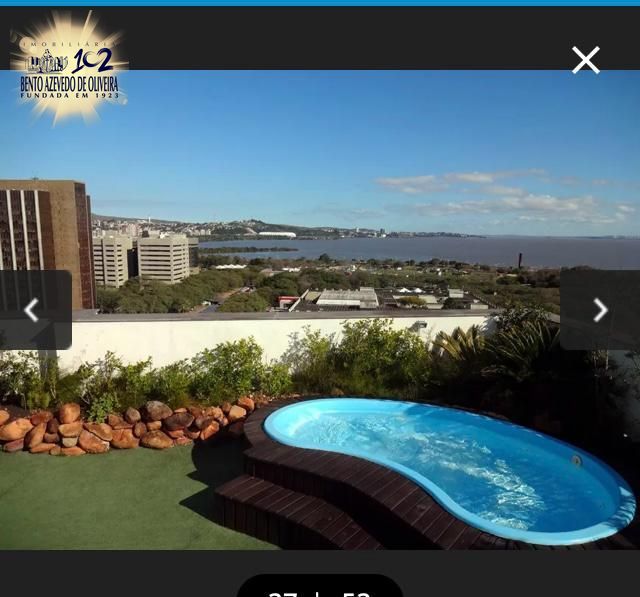
Task: Advance to the next photo
Action: [x=600, y=310]
